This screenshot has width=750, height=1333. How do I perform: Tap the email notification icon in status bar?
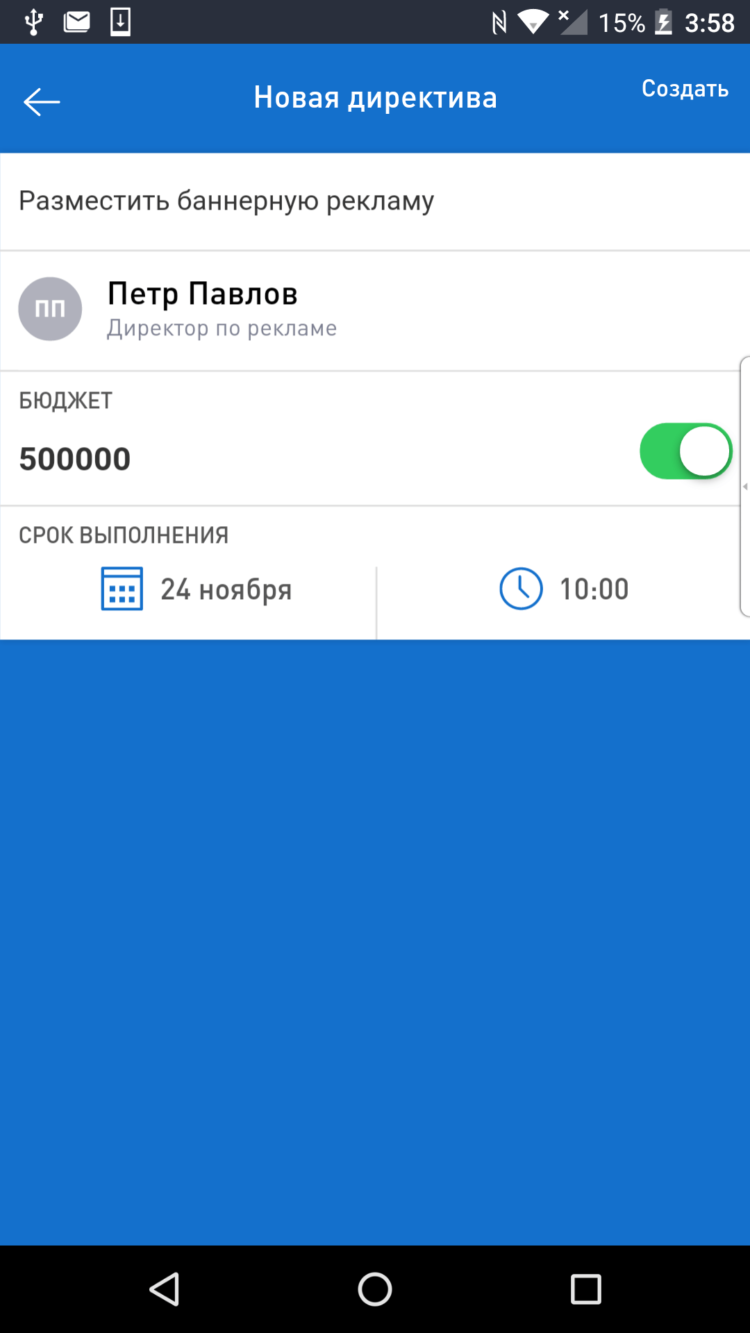click(76, 21)
